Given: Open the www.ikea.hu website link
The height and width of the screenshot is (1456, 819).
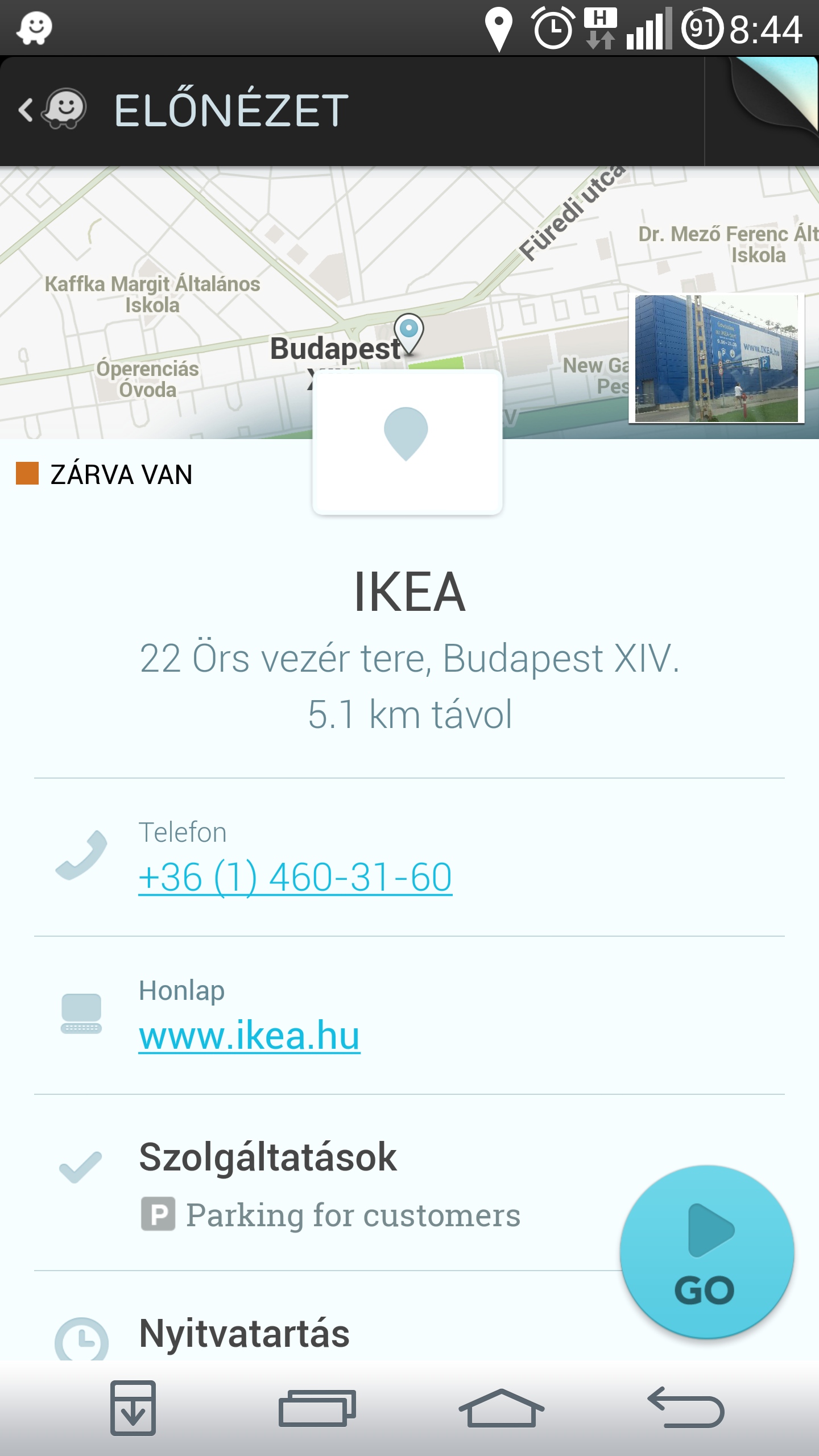Looking at the screenshot, I should point(249,1035).
